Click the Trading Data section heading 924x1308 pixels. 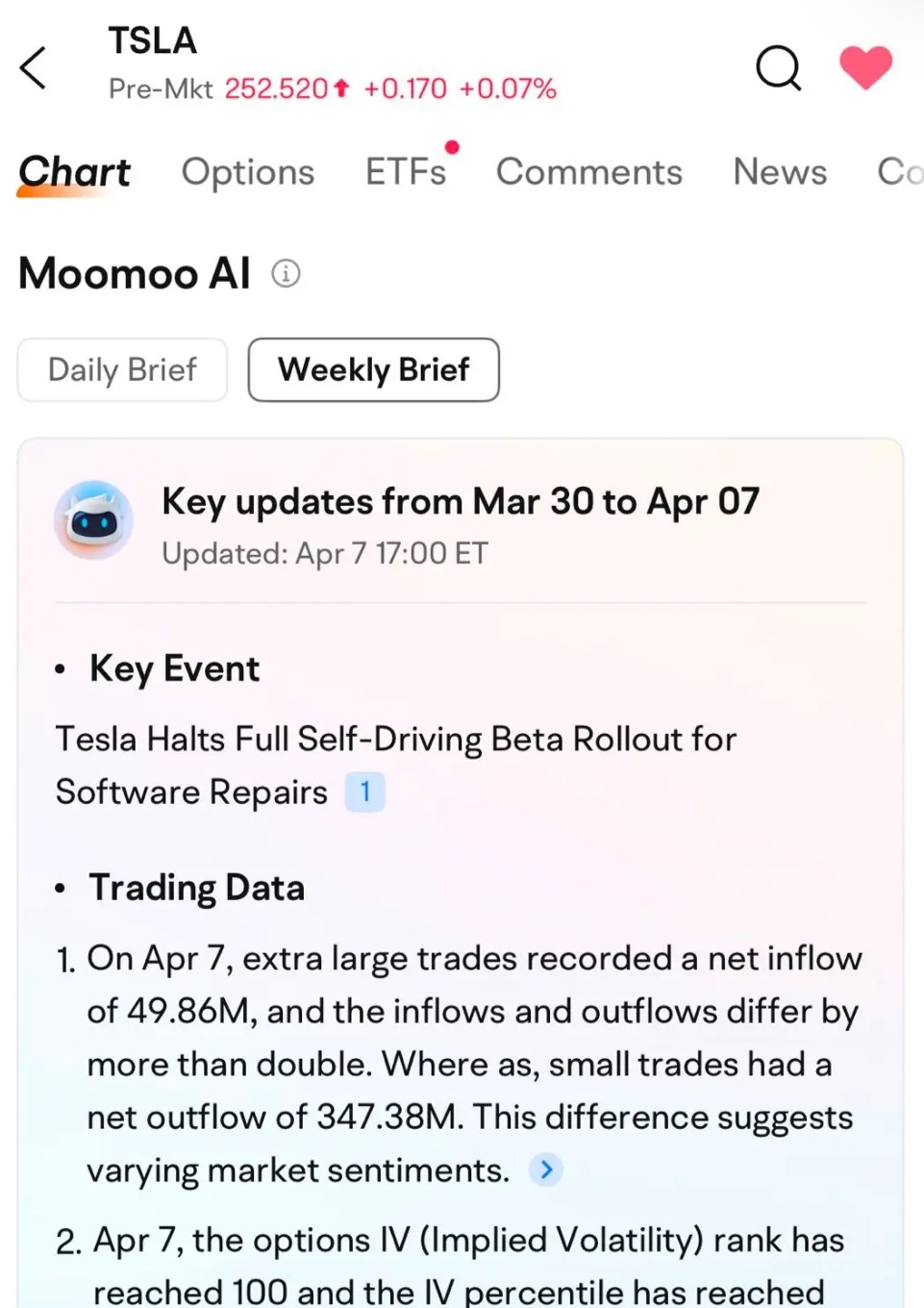click(x=196, y=887)
